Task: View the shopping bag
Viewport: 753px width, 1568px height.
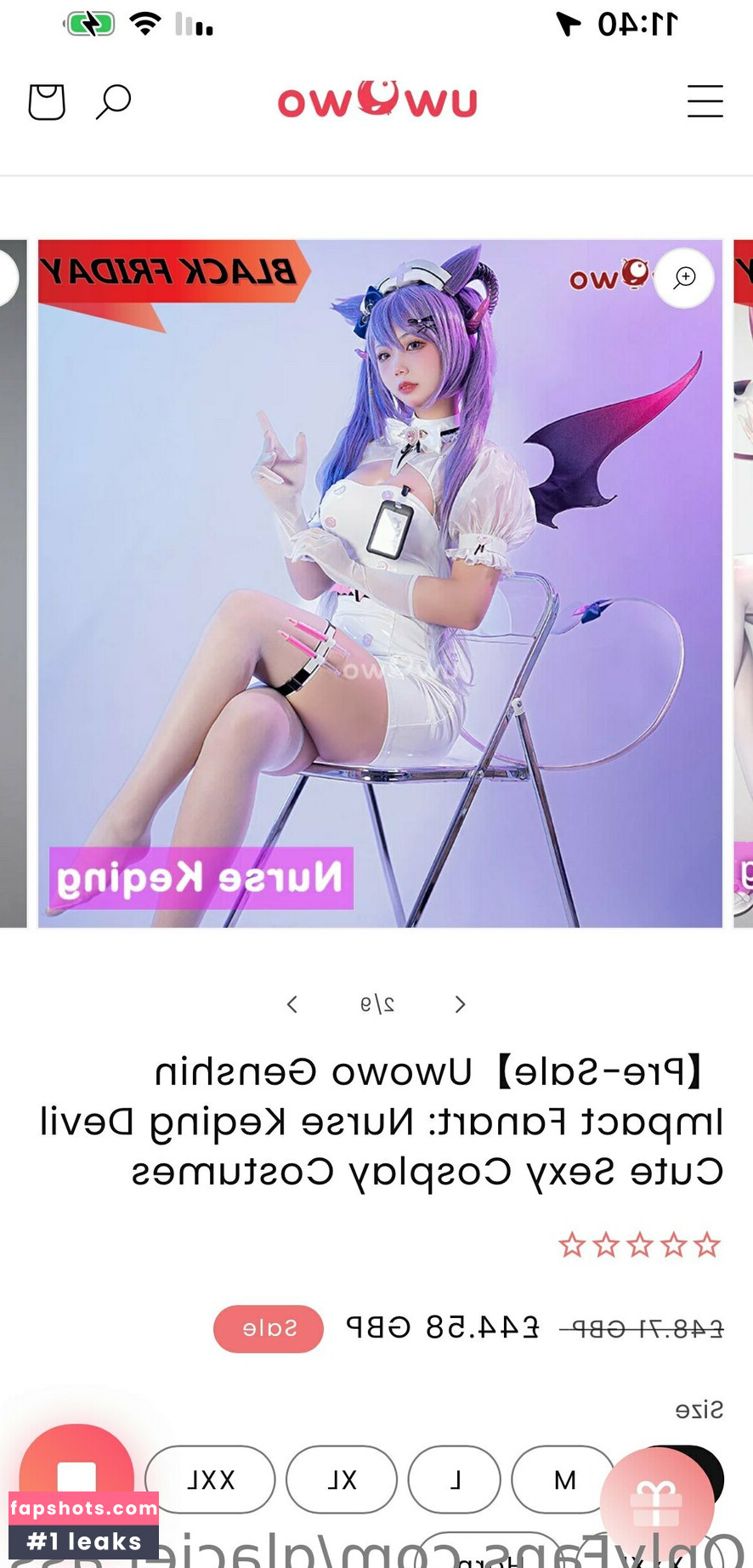Action: (47, 101)
